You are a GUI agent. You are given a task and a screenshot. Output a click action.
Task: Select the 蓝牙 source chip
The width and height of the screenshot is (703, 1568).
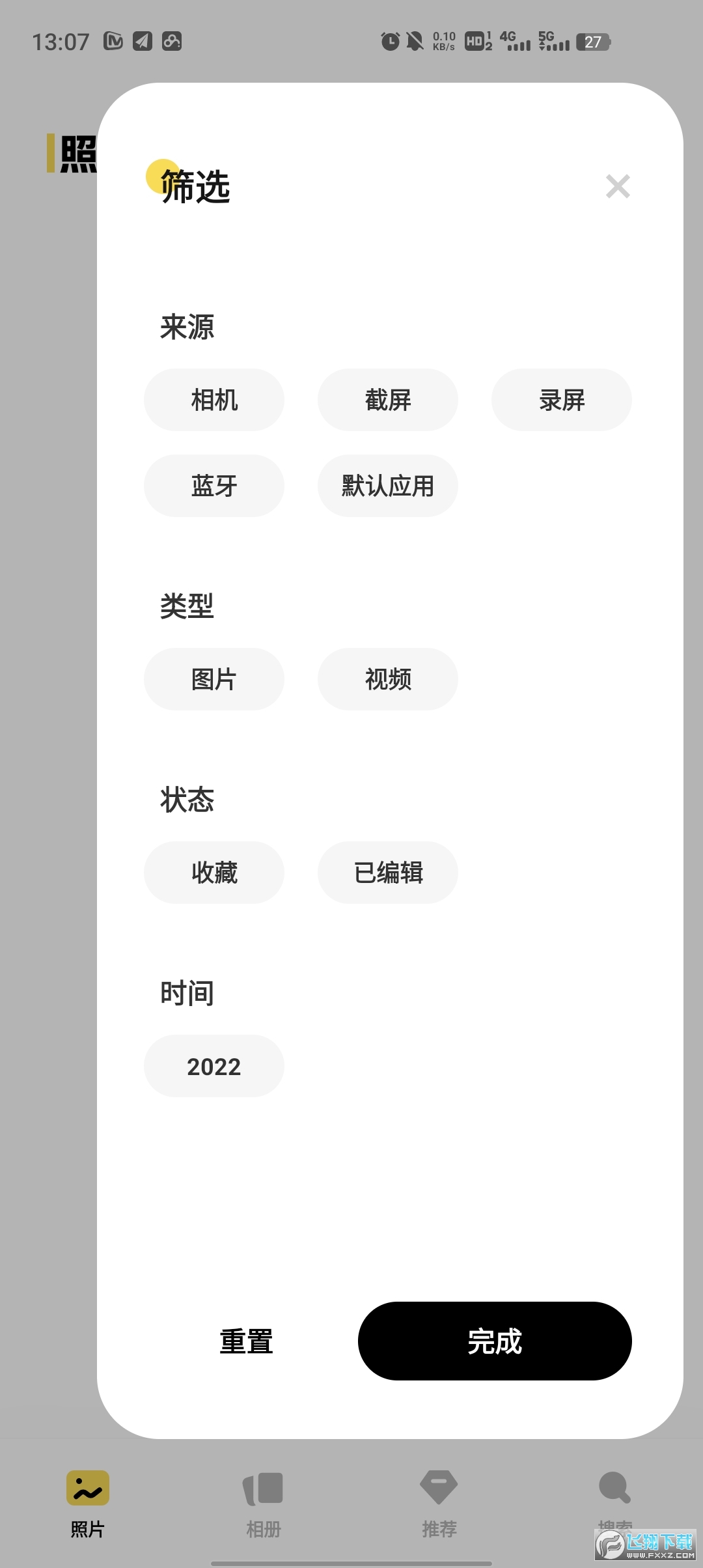[x=214, y=486]
